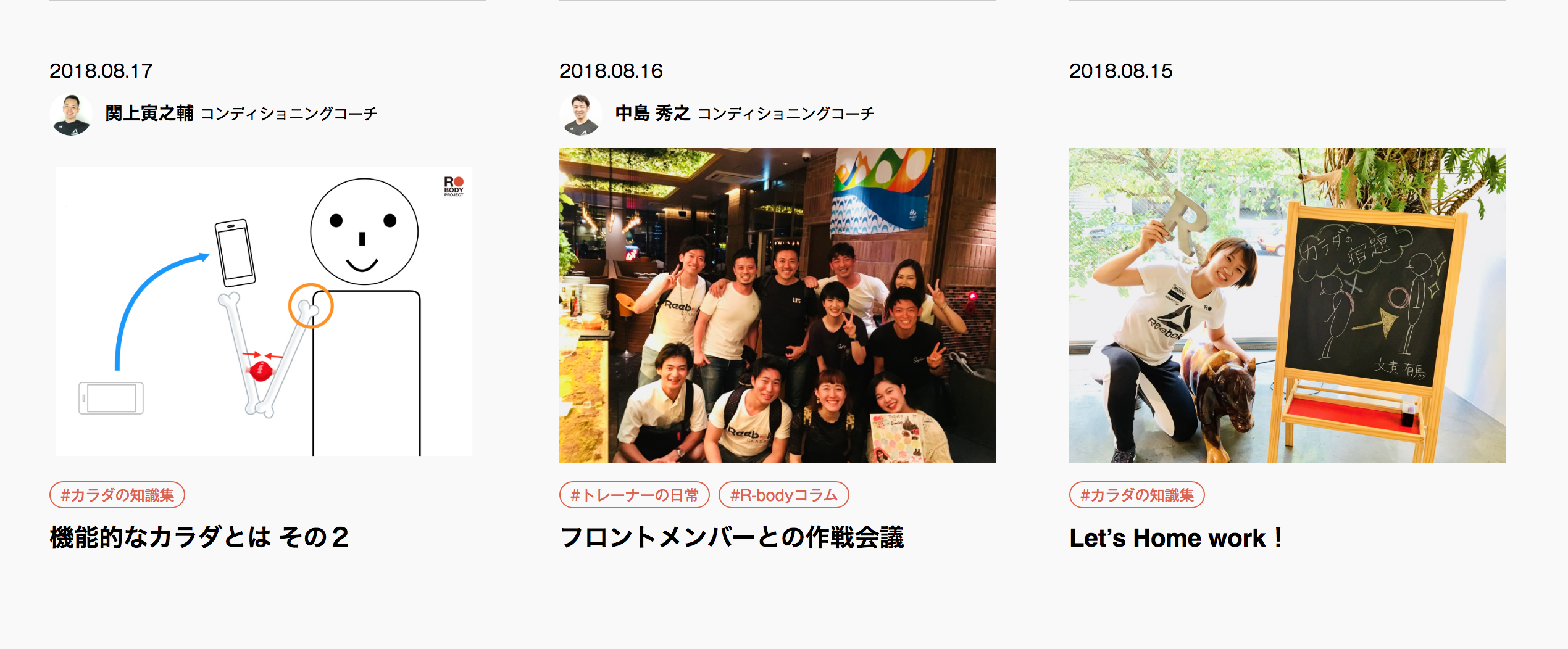The image size is (1568, 649).
Task: Open article titled 機能的なカラダとは その2
Action: 199,537
